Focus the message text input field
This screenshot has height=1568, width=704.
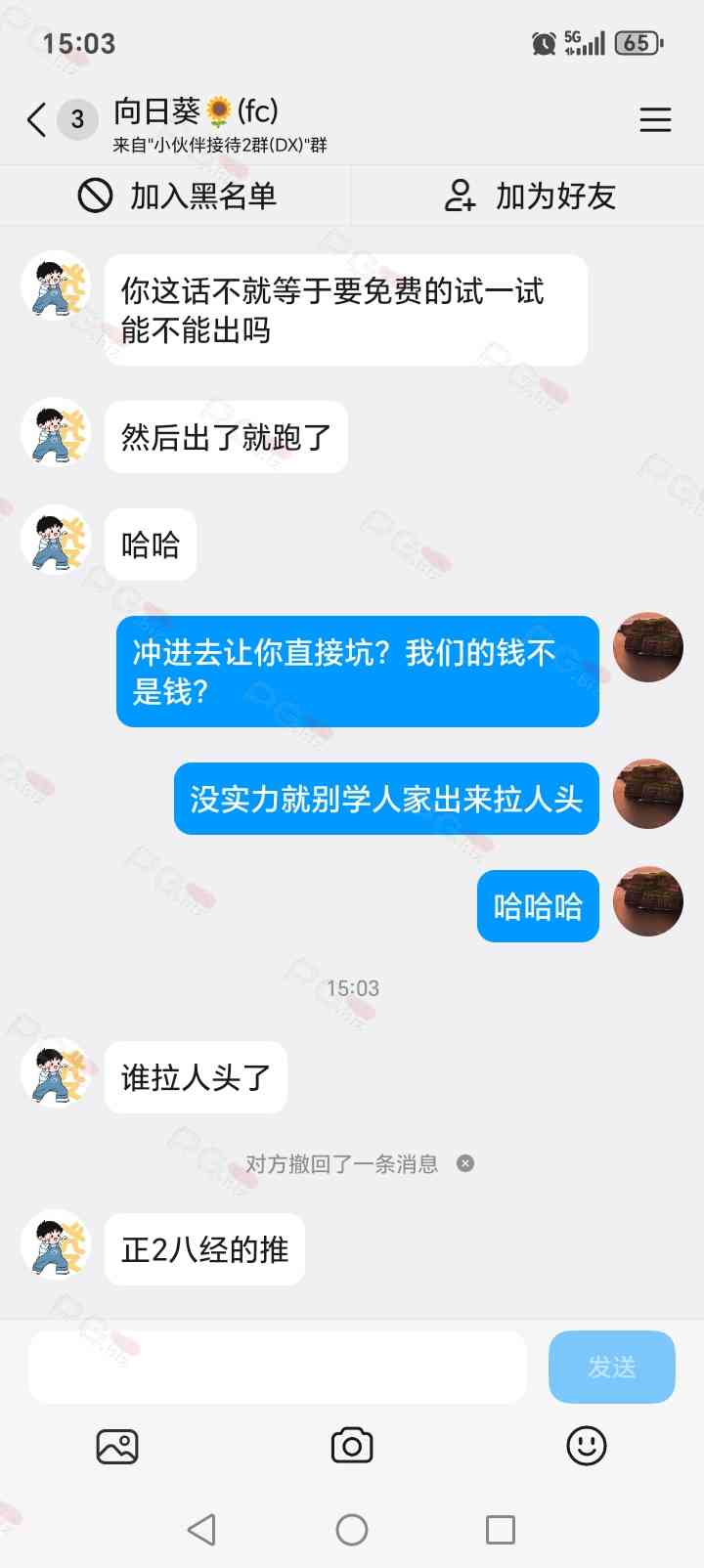[278, 1367]
